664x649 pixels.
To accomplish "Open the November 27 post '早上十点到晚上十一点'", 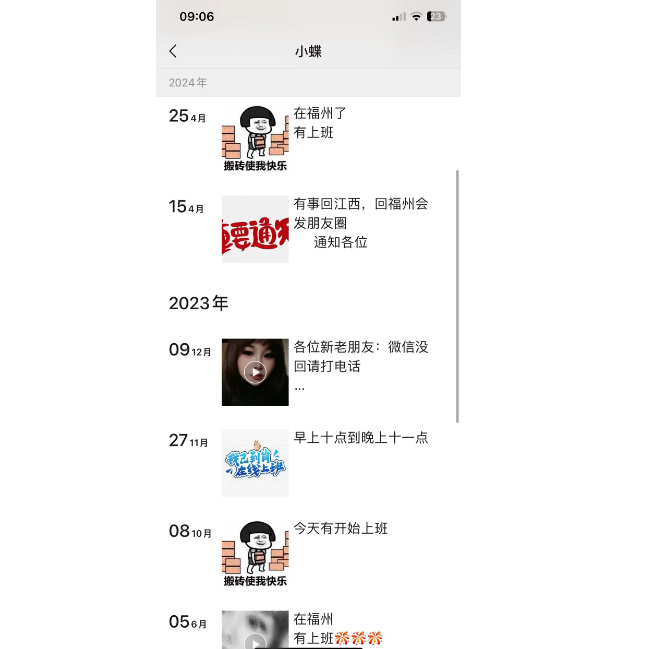I will pyautogui.click(x=360, y=438).
